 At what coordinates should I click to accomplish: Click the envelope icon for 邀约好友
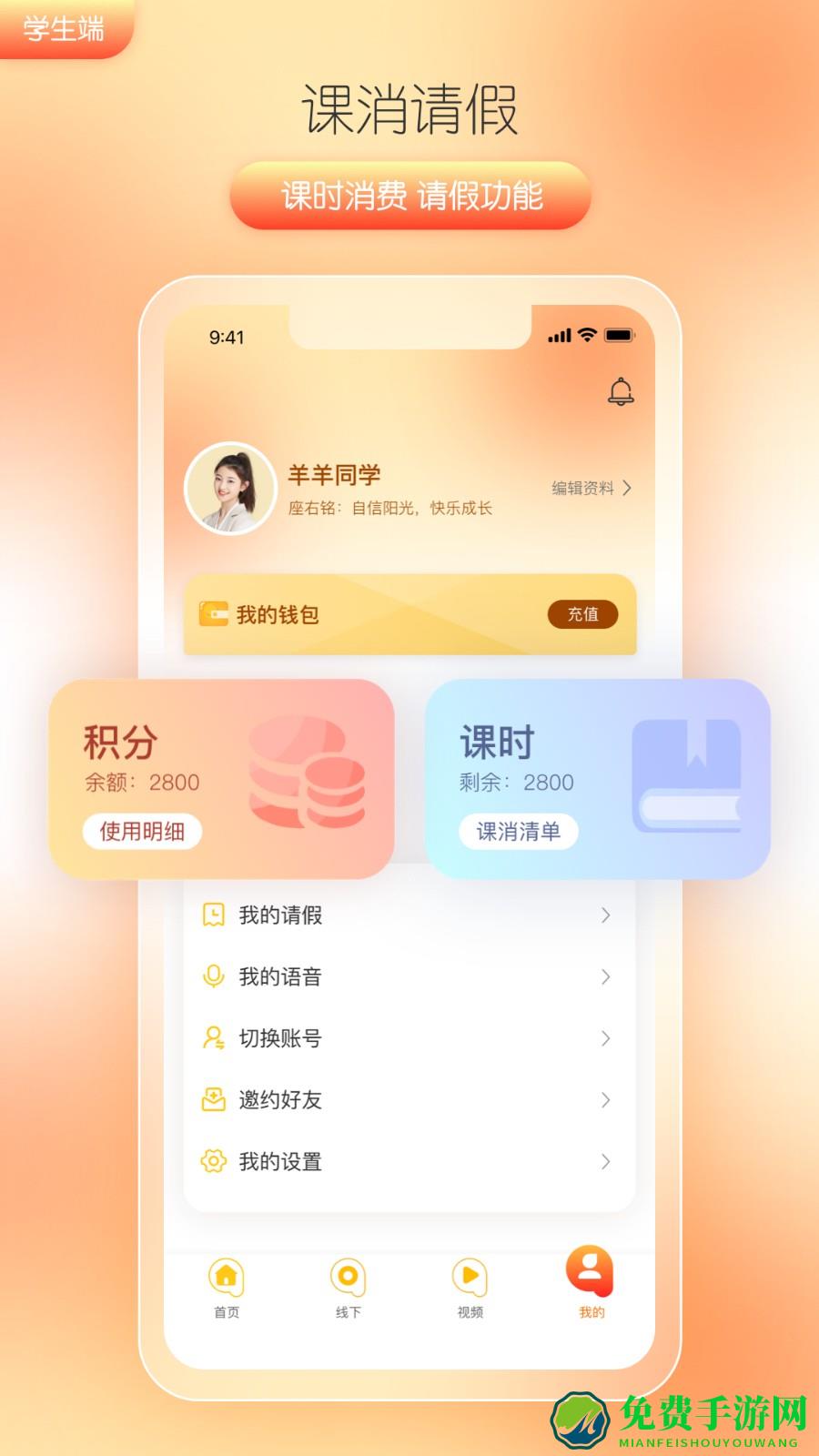212,1100
